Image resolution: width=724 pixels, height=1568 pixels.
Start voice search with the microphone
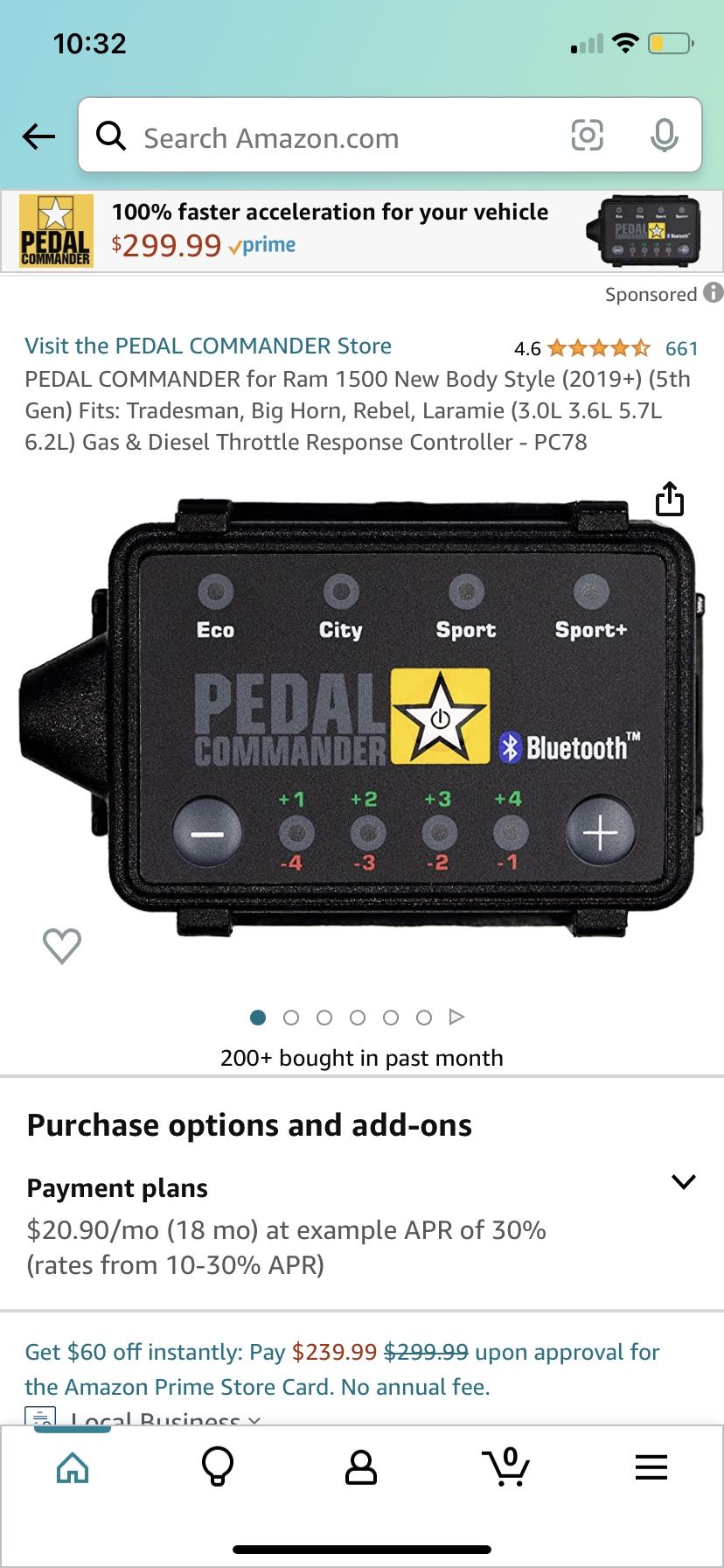coord(664,136)
